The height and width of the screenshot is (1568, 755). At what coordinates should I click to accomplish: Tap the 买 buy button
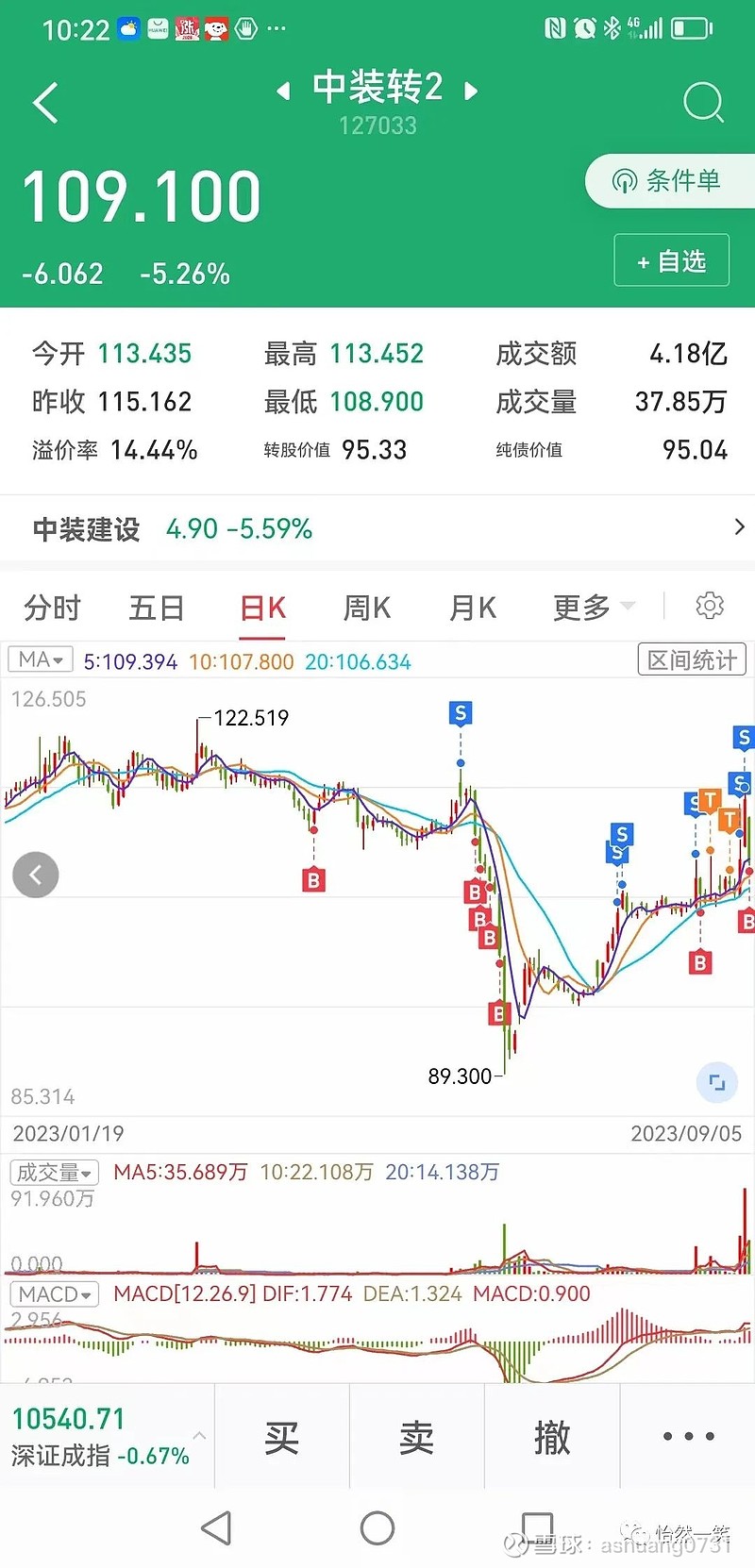(281, 1438)
